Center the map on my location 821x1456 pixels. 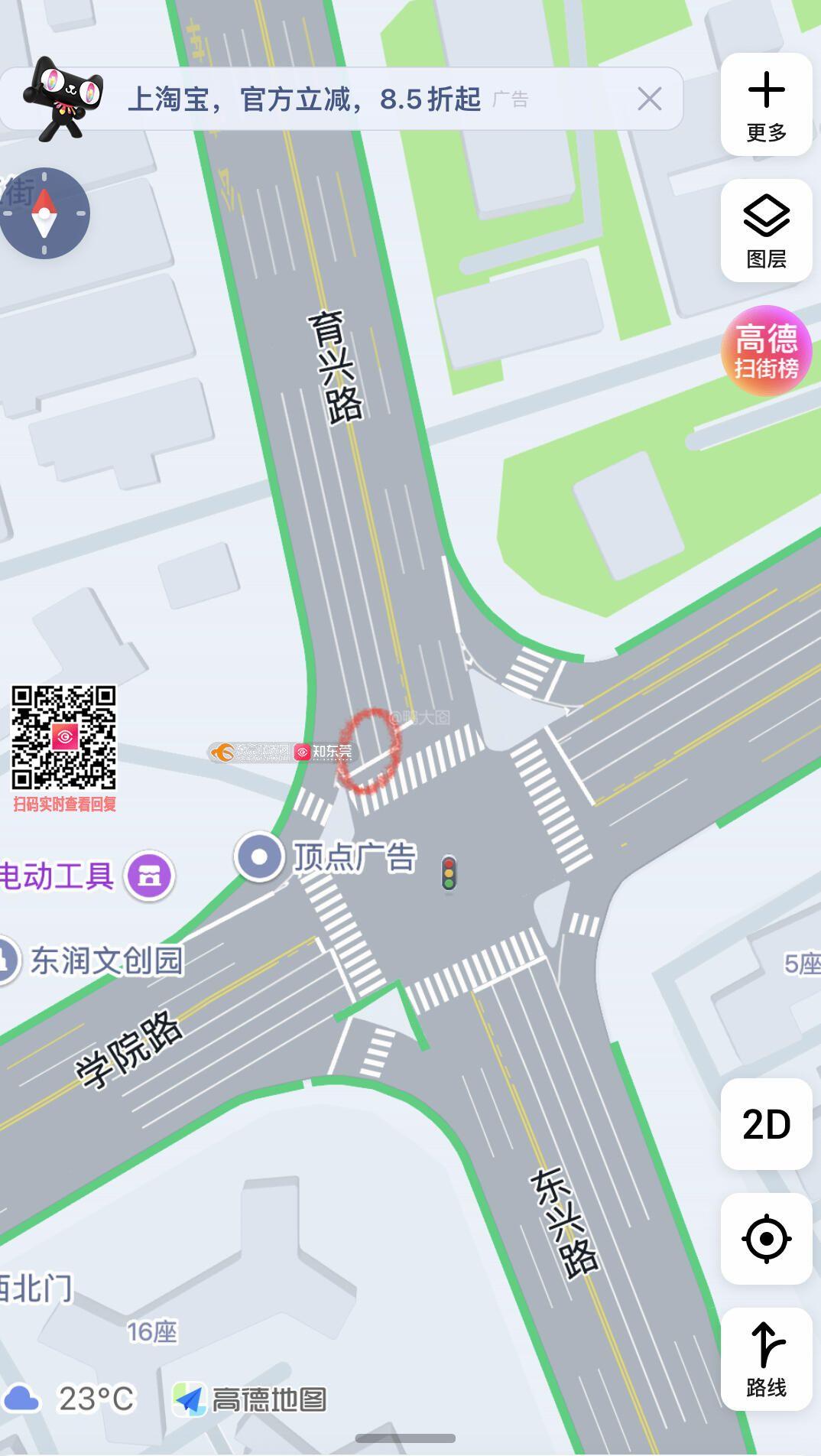pos(766,1239)
